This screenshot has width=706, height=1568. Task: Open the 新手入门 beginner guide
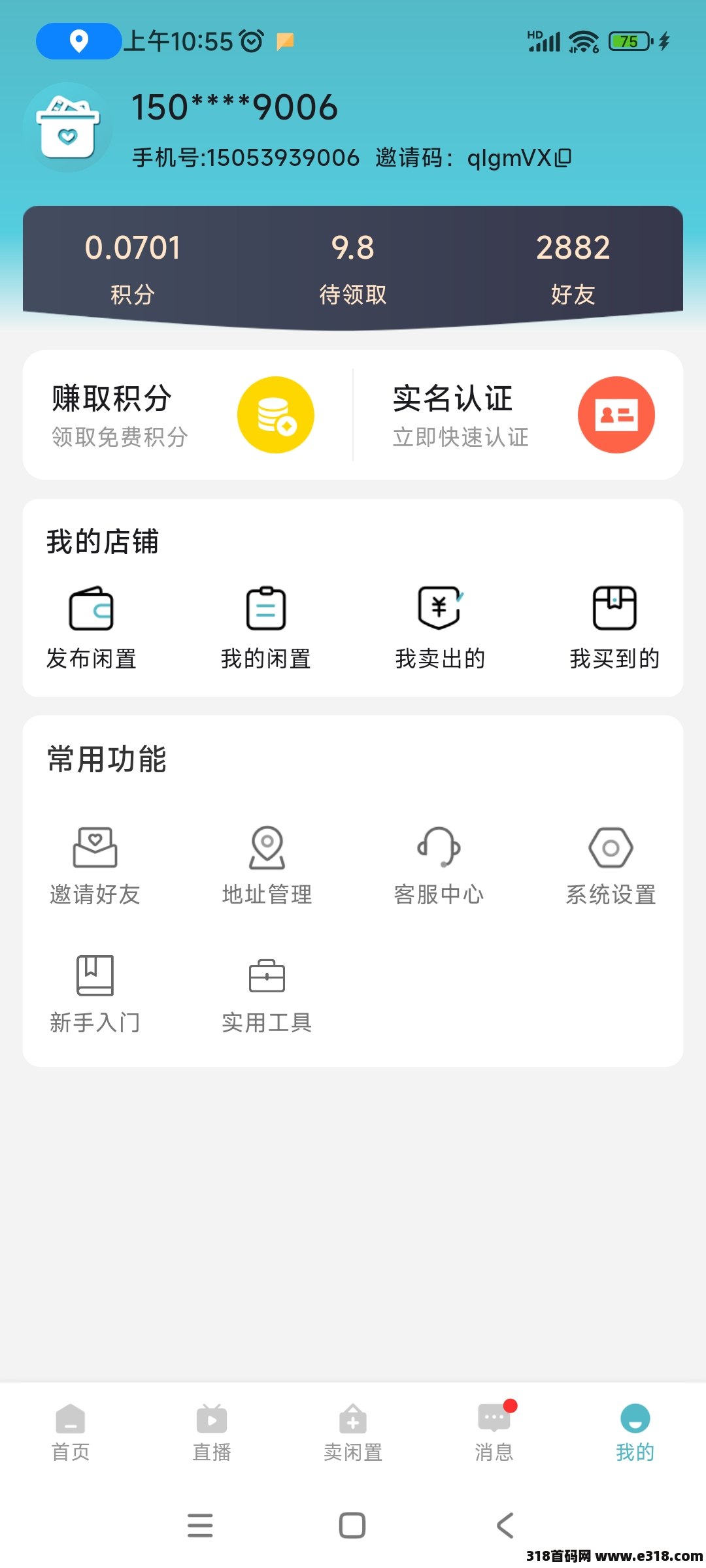point(95,994)
